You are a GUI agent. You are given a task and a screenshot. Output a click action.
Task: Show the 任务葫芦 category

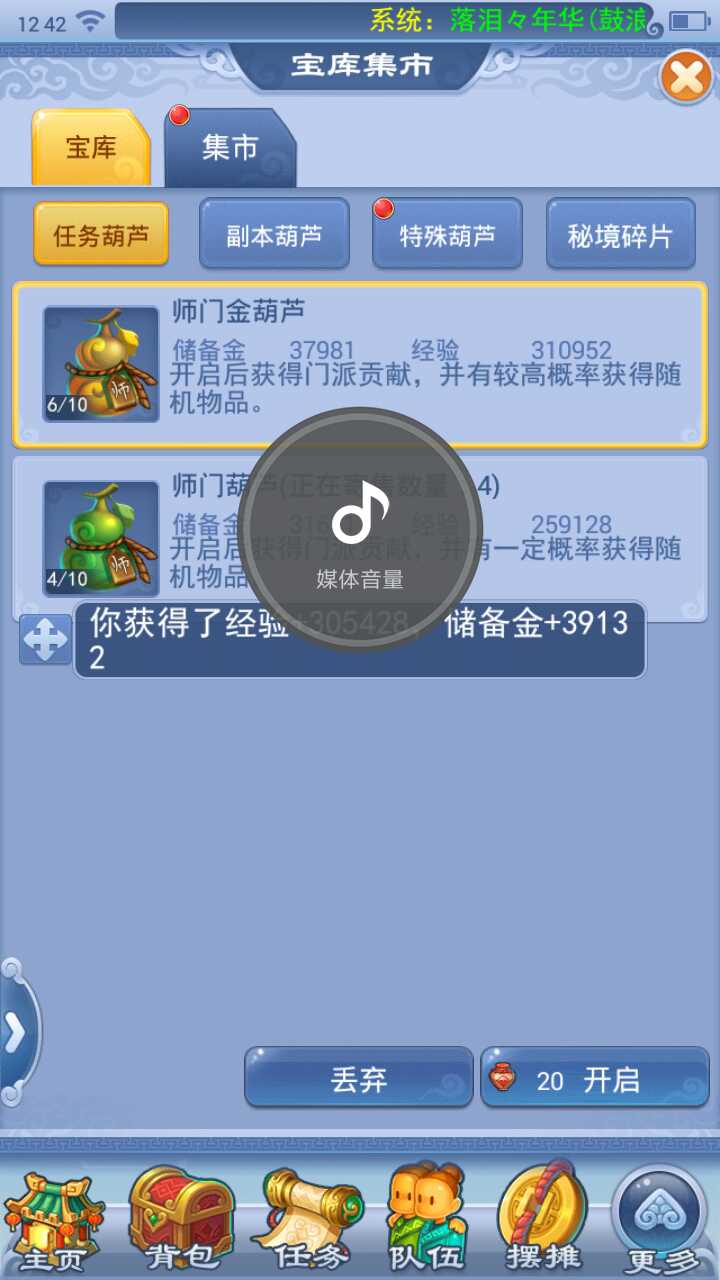101,234
